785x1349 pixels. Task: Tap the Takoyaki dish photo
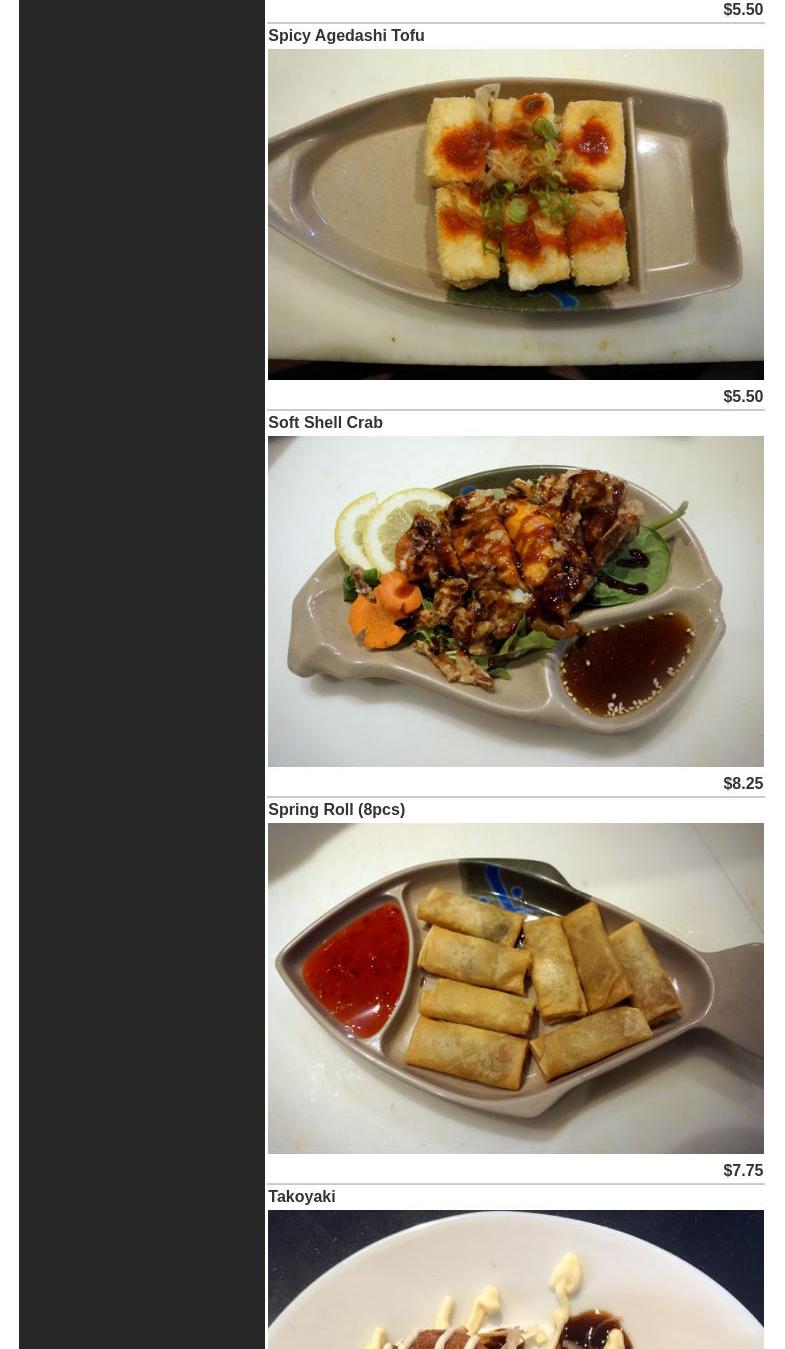(x=515, y=1280)
